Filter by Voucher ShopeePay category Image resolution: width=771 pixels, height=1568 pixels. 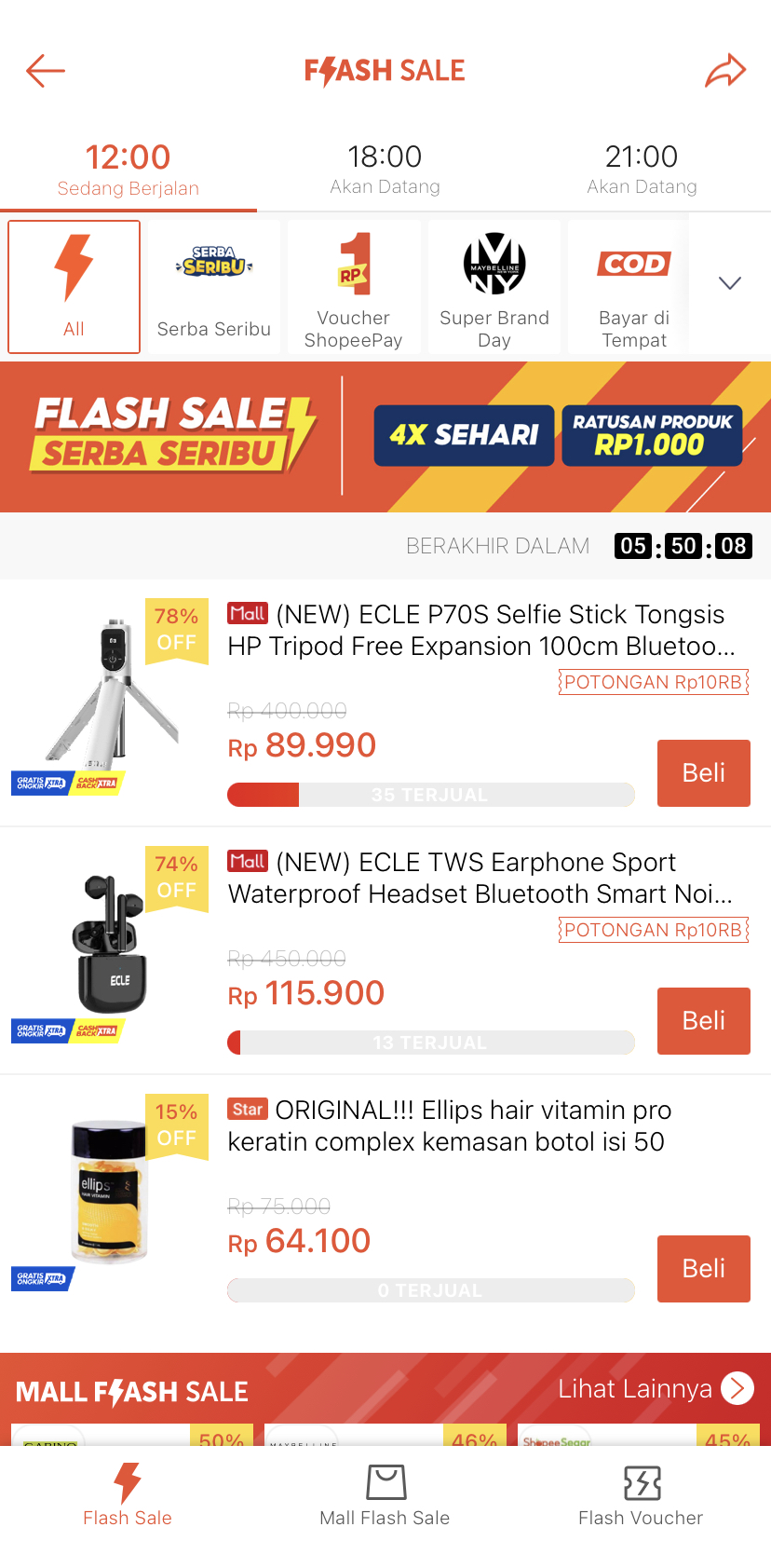[x=354, y=287]
